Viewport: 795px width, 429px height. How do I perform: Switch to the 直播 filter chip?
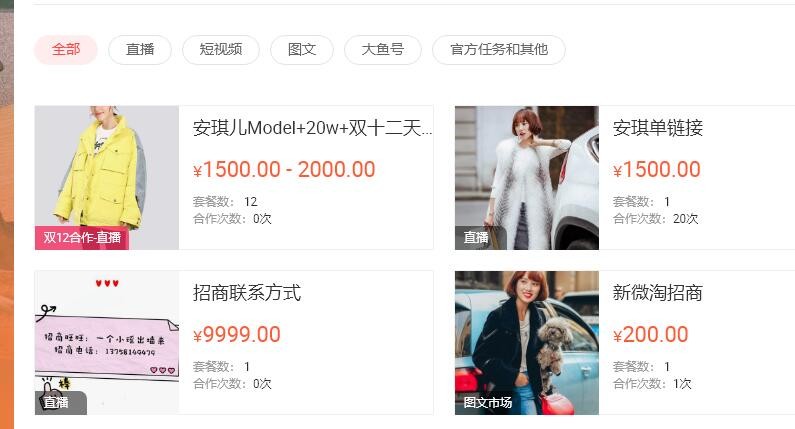(x=140, y=49)
